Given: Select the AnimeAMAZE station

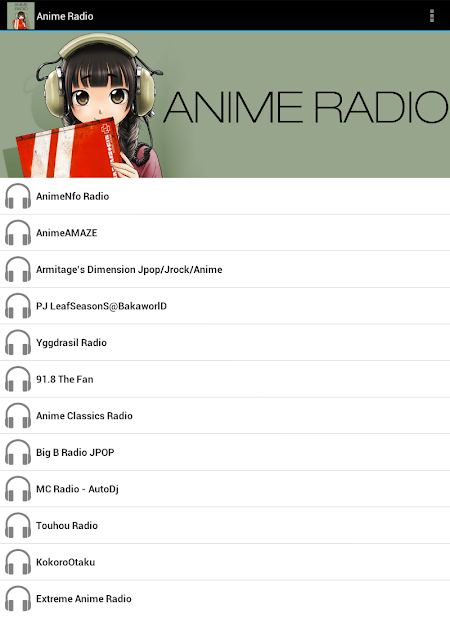Looking at the screenshot, I should (x=225, y=233).
